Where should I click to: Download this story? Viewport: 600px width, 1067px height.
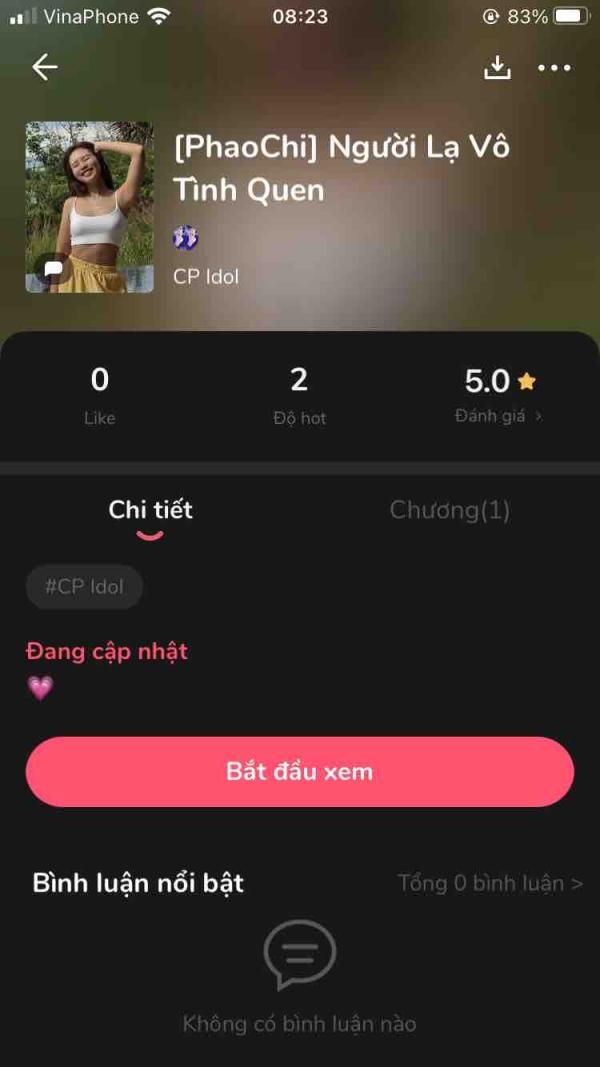pyautogui.click(x=497, y=67)
